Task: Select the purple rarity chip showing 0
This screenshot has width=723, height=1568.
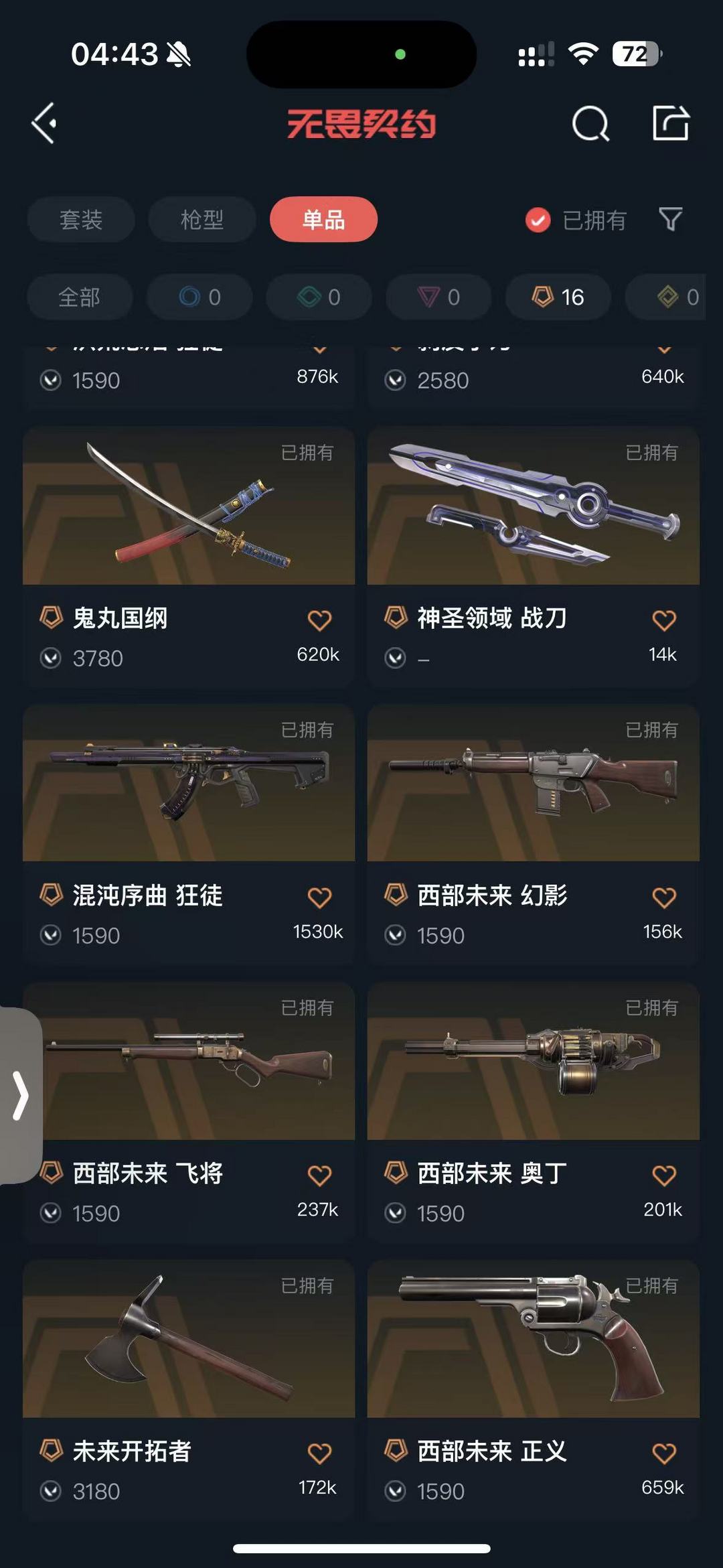Action: point(438,297)
